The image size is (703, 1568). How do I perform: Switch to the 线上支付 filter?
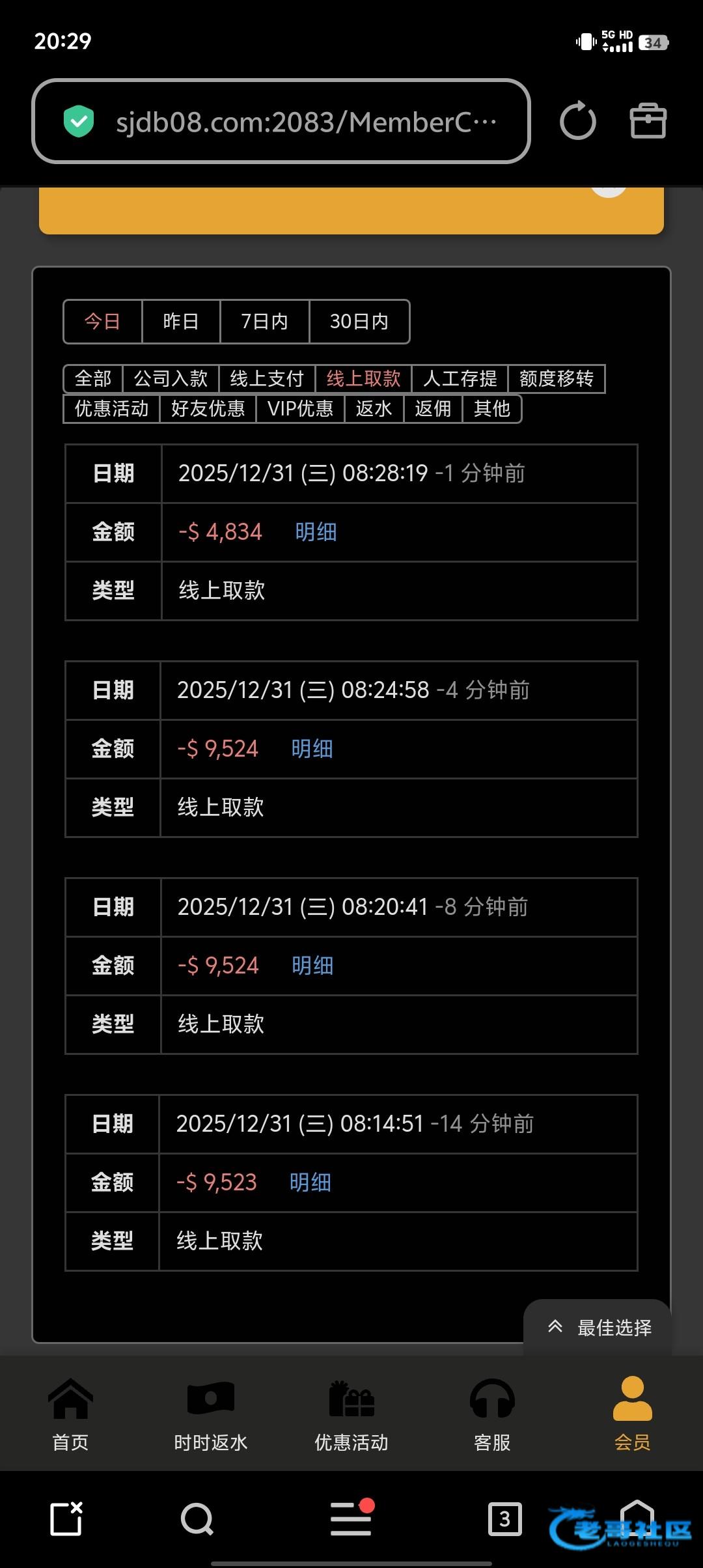[x=267, y=379]
